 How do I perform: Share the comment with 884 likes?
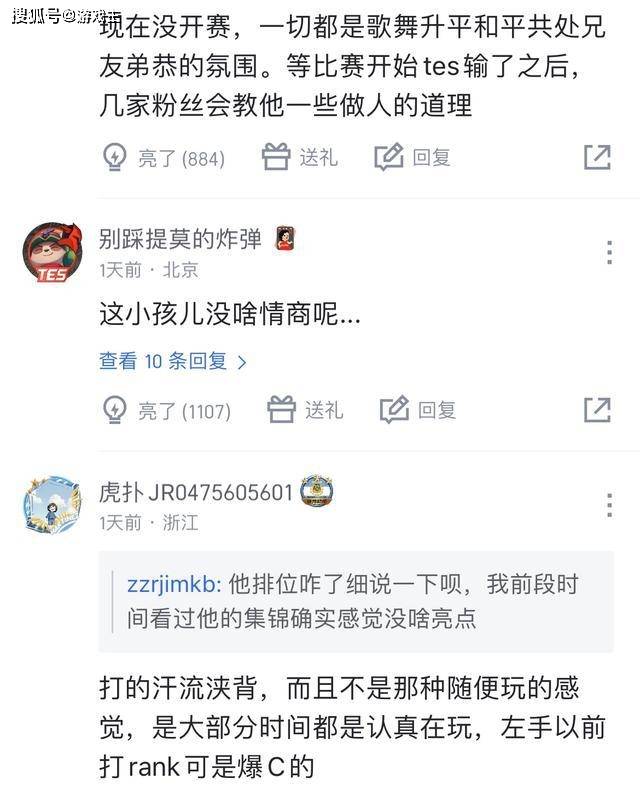coord(597,157)
